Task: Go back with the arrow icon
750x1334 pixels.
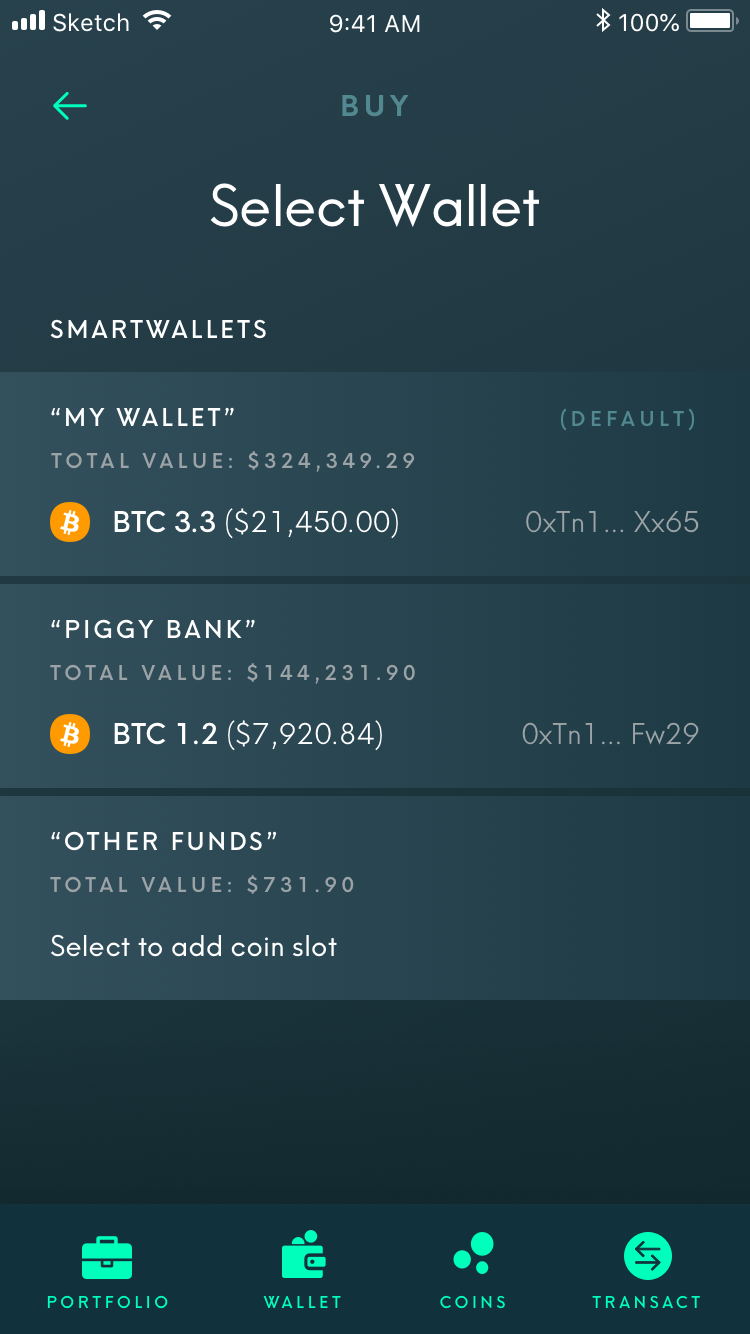Action: click(x=70, y=106)
